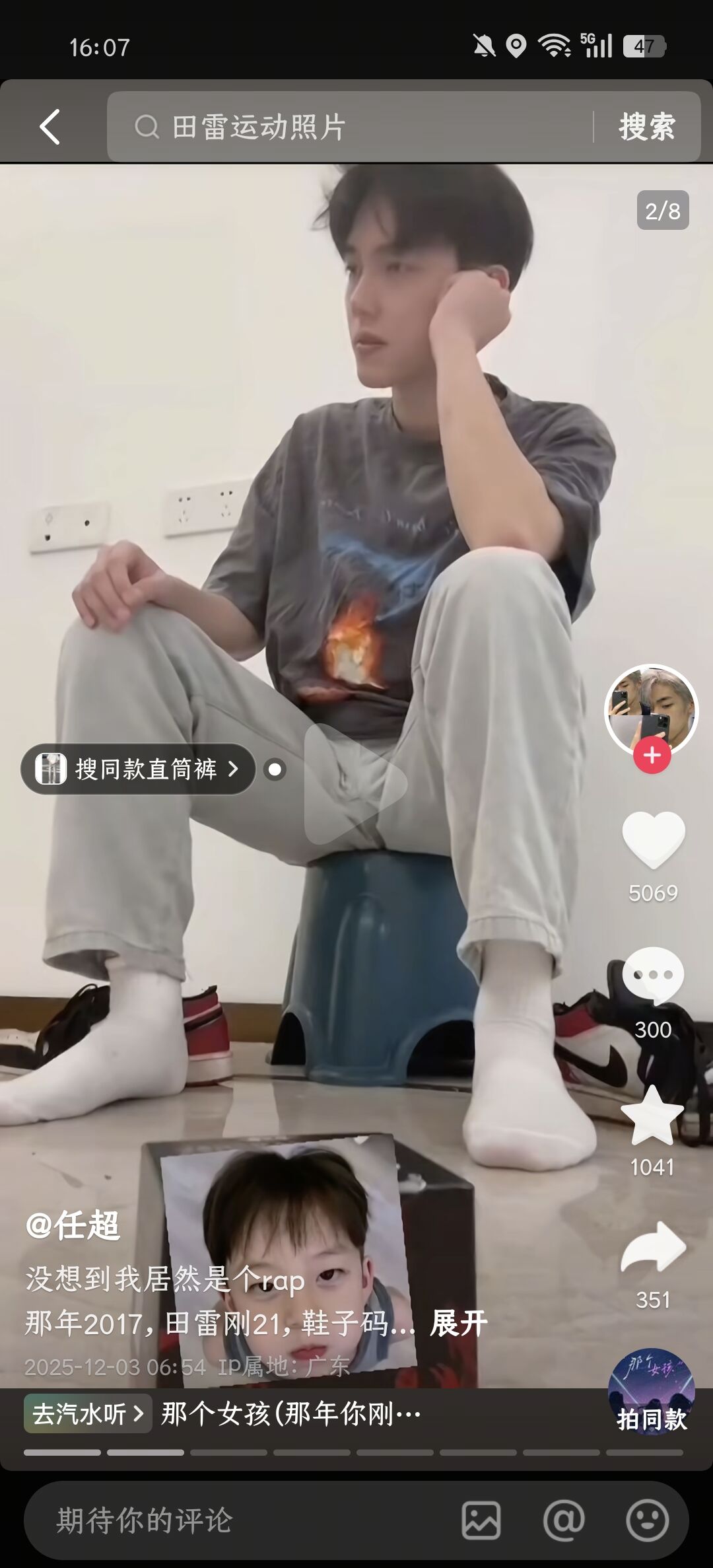Image resolution: width=713 pixels, height=1568 pixels.
Task: Play the video with the center play icon
Action: click(x=355, y=784)
